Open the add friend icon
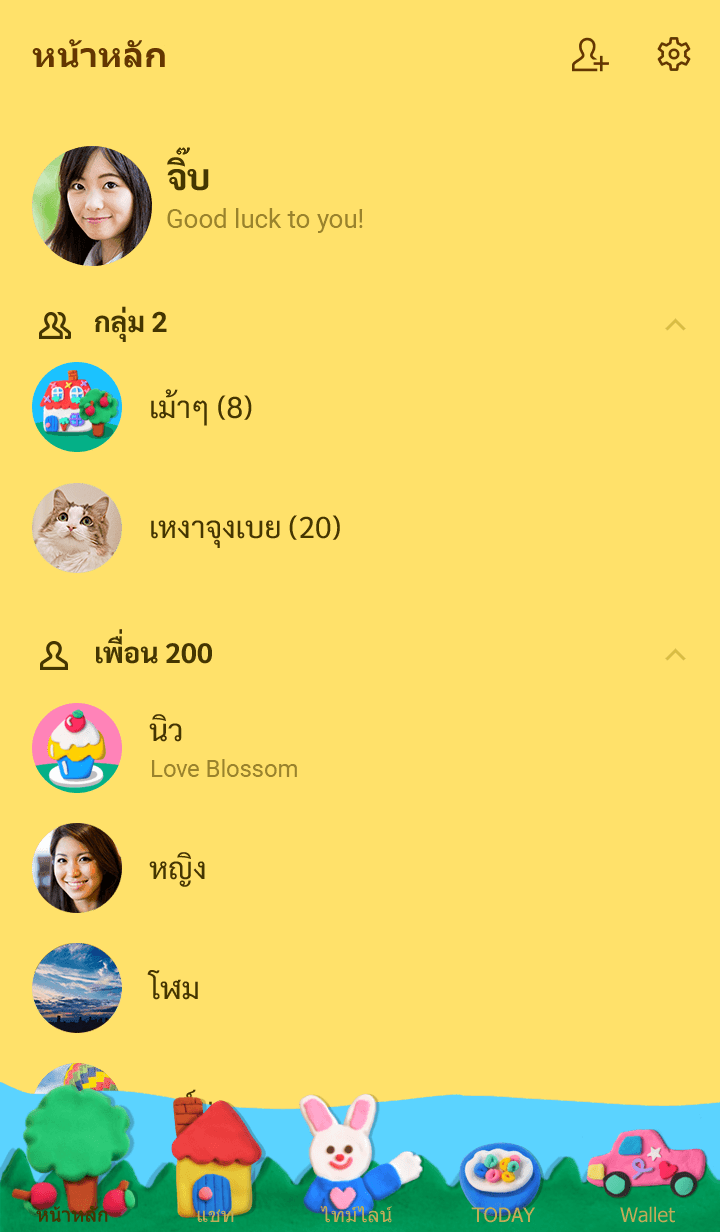 (590, 55)
